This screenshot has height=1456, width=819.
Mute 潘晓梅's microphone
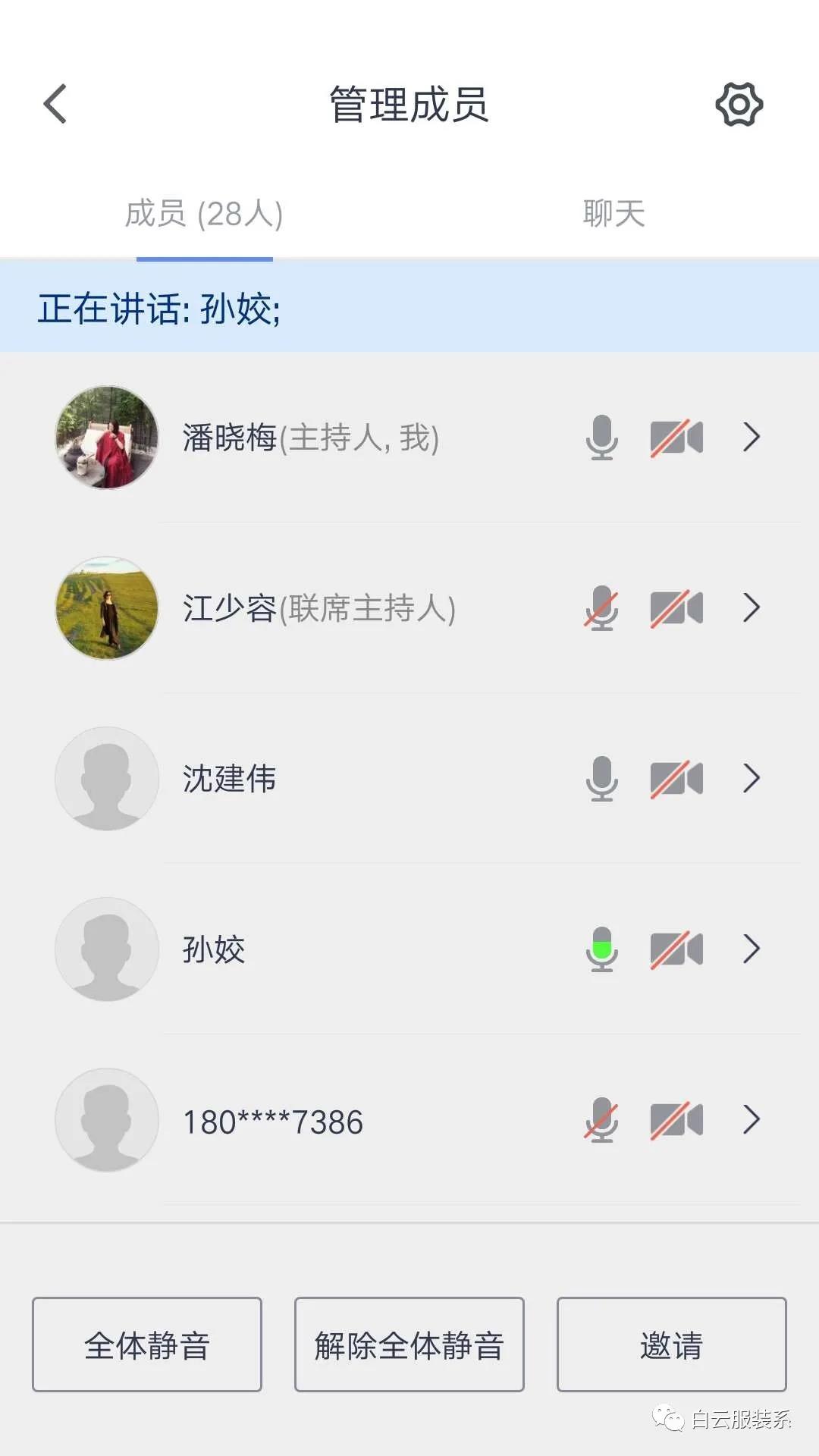601,437
